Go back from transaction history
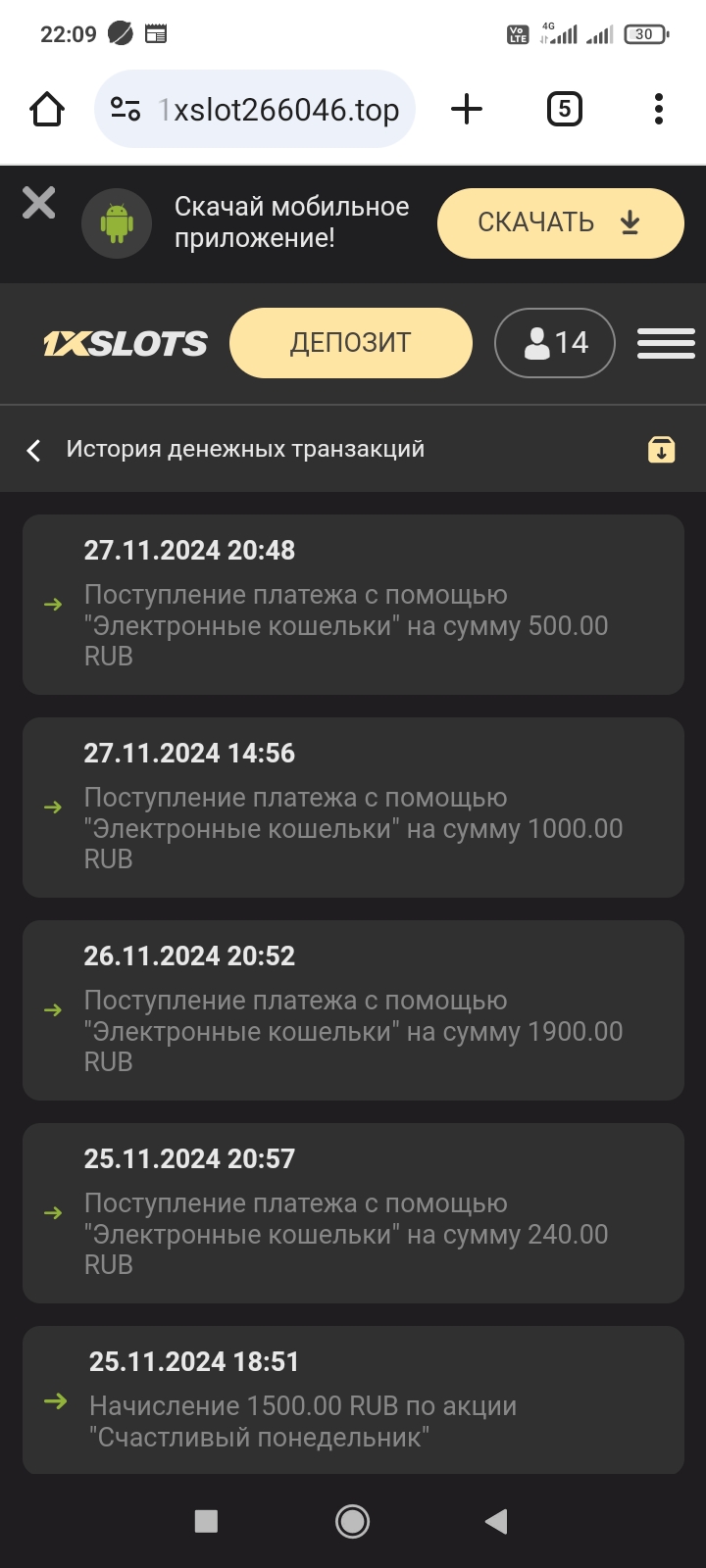 point(34,450)
